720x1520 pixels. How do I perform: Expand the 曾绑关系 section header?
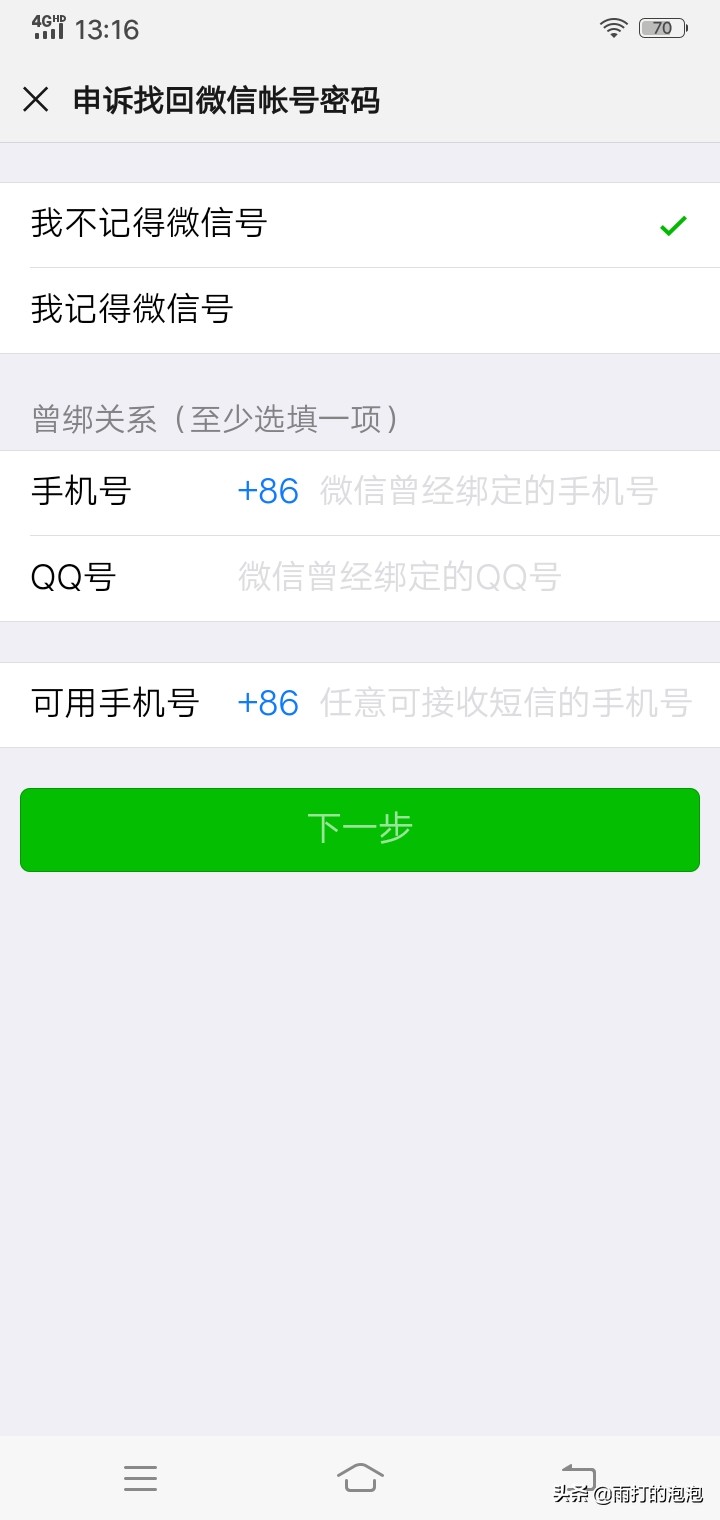(215, 420)
